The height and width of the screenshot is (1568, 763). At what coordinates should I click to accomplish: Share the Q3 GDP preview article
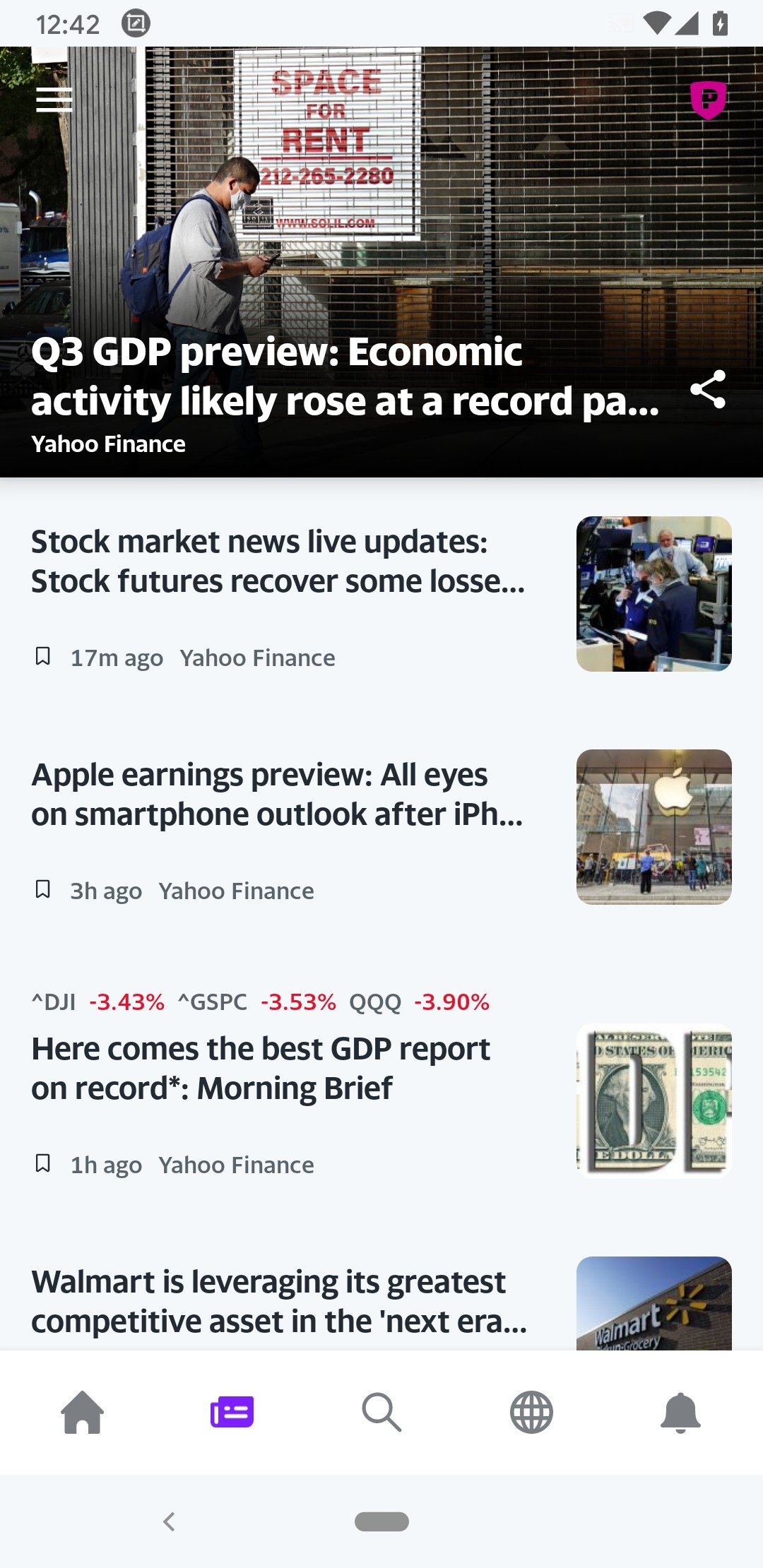coord(708,389)
